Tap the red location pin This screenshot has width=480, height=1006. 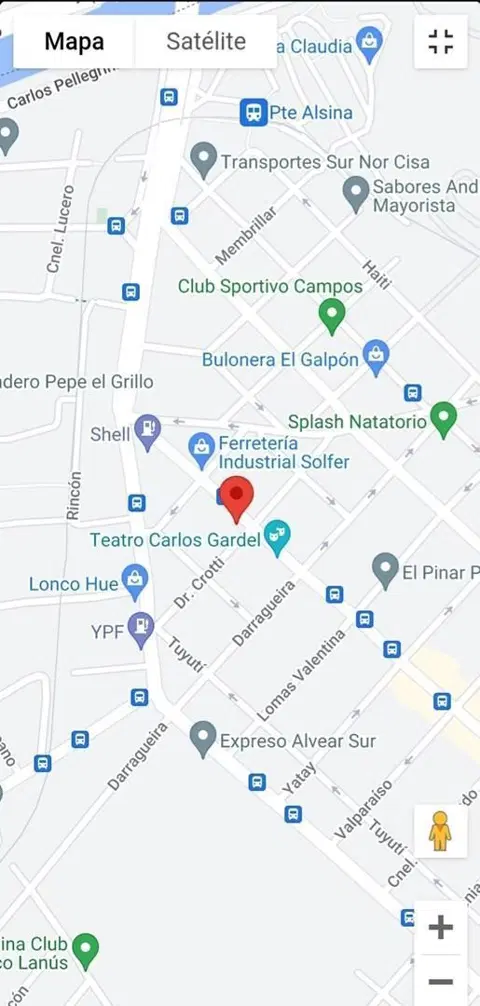[237, 499]
